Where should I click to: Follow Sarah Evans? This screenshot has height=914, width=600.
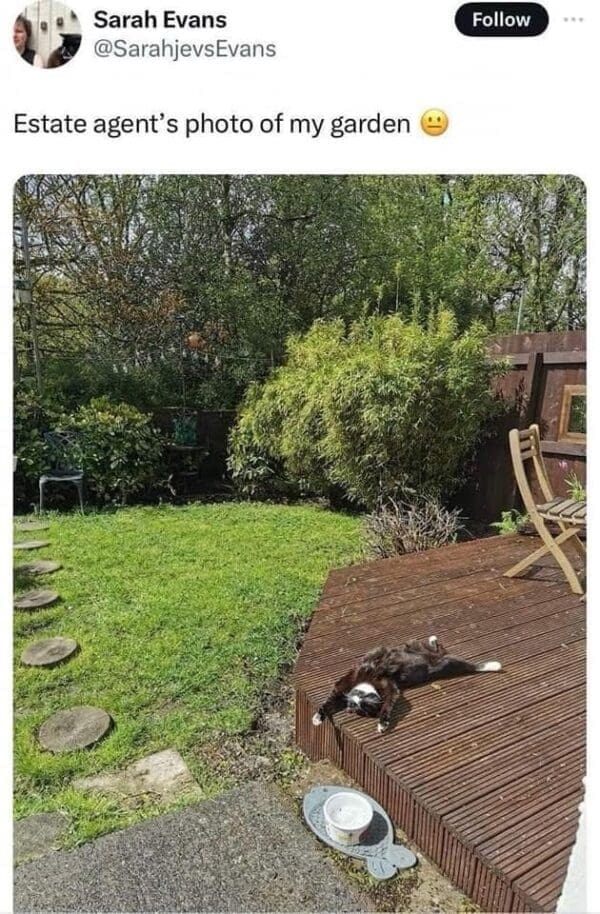coord(501,20)
